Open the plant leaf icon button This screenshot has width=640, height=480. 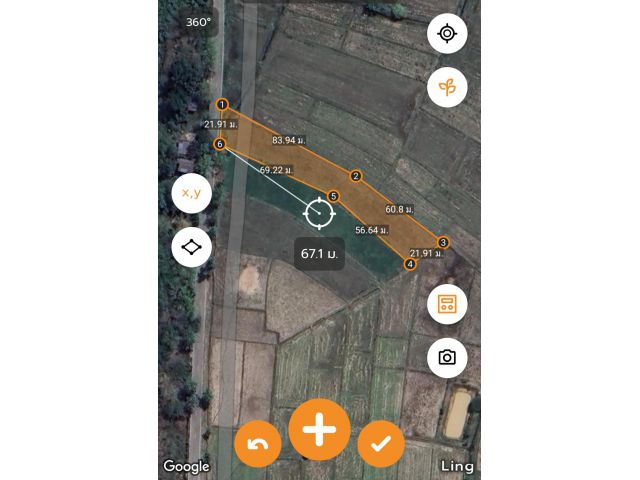point(447,87)
